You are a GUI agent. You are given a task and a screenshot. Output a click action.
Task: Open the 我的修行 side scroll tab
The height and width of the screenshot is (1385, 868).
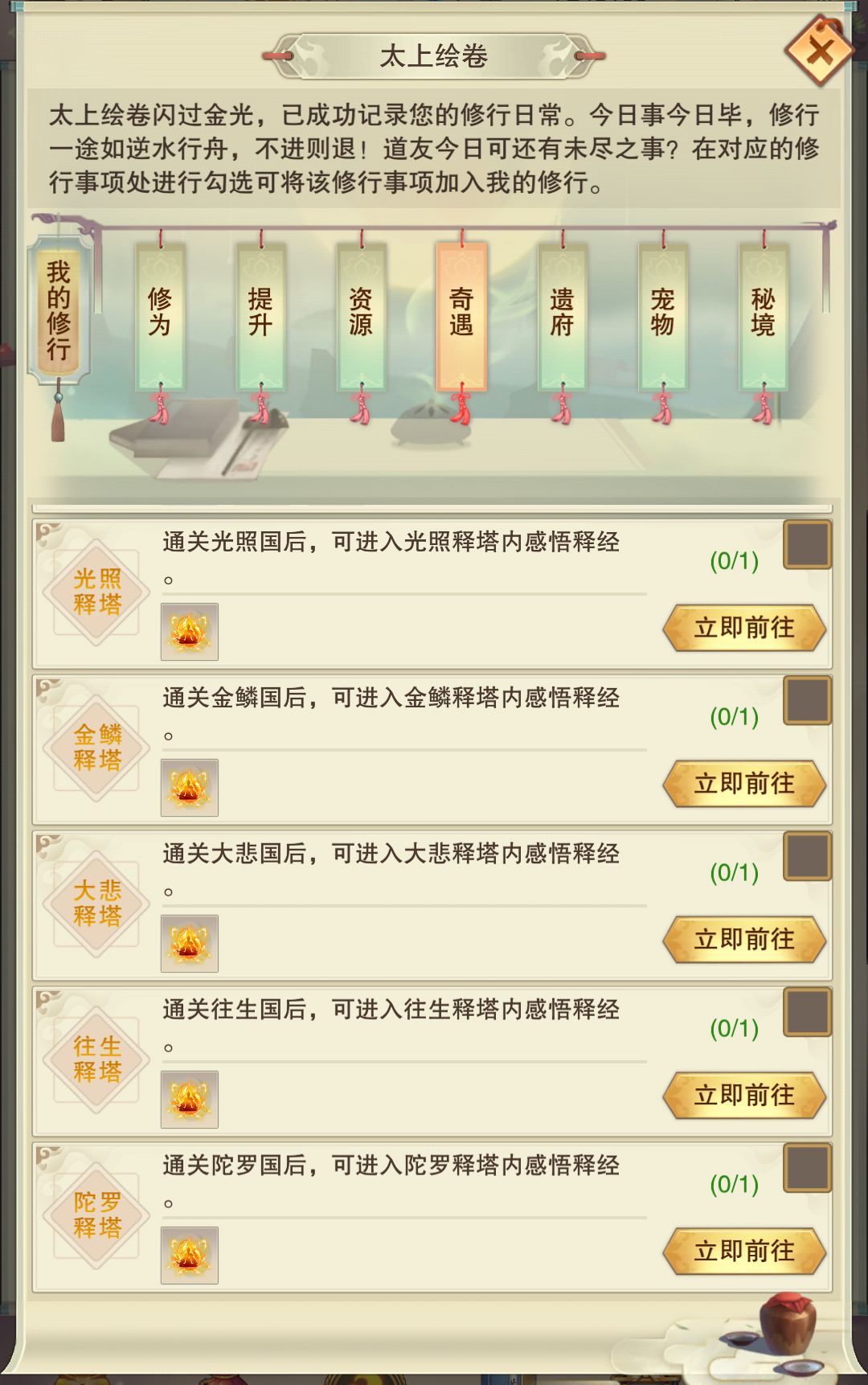click(58, 309)
